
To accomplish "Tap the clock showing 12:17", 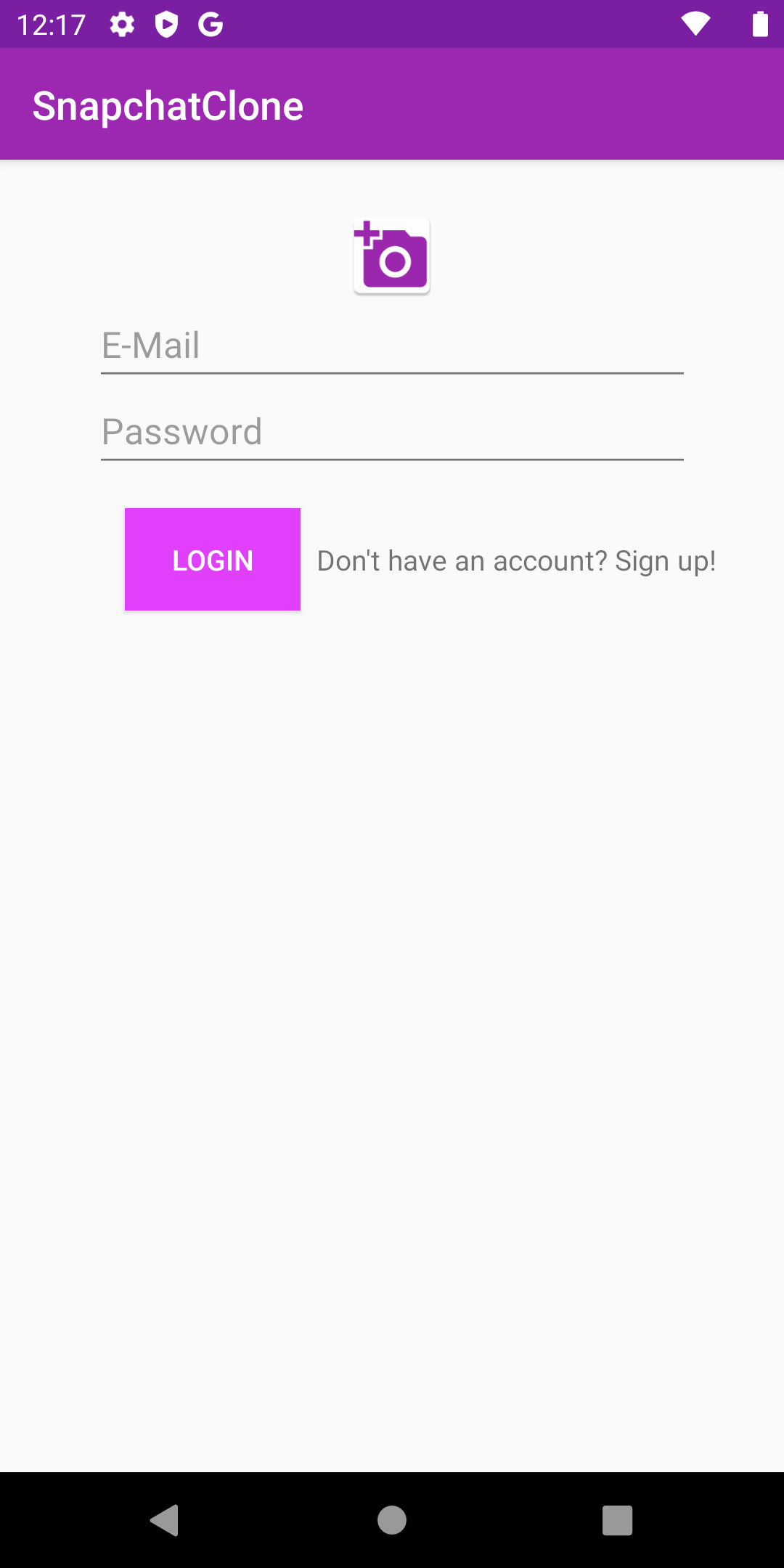I will coord(51,24).
